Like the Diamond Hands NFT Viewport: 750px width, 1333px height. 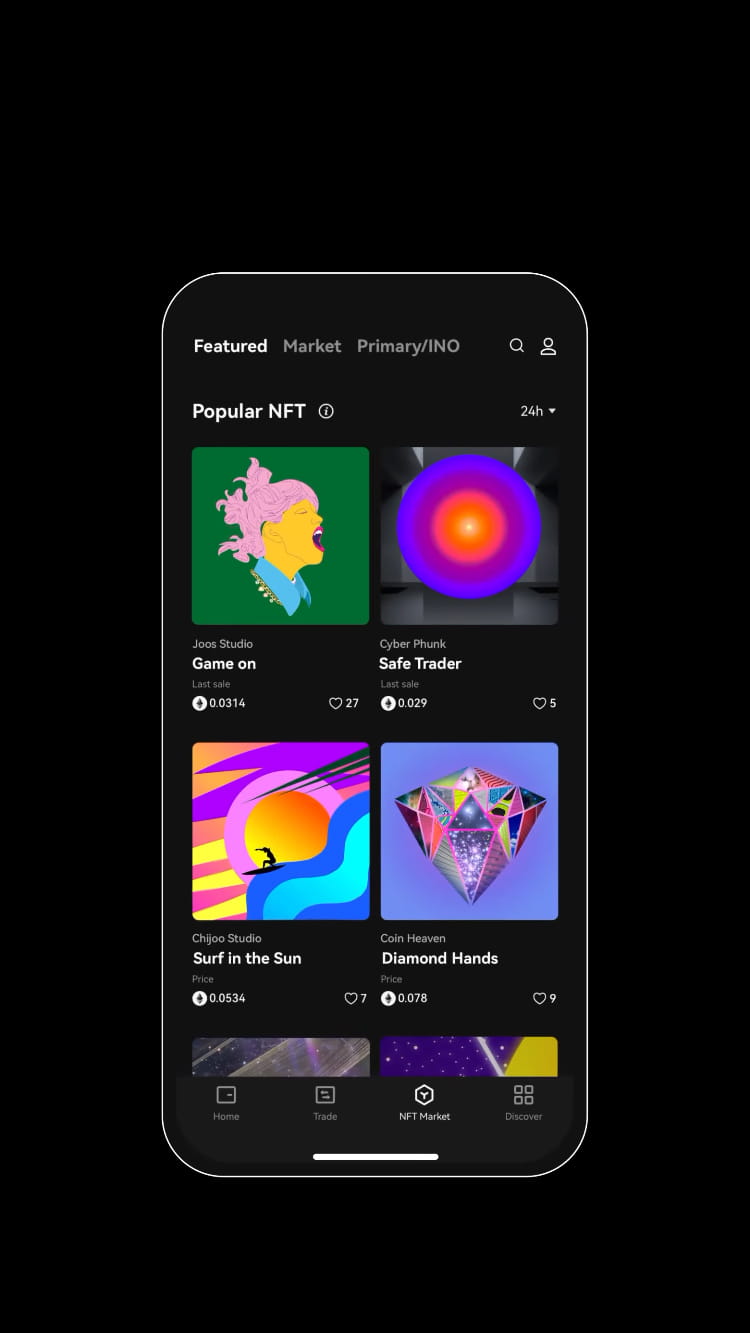pyautogui.click(x=539, y=998)
